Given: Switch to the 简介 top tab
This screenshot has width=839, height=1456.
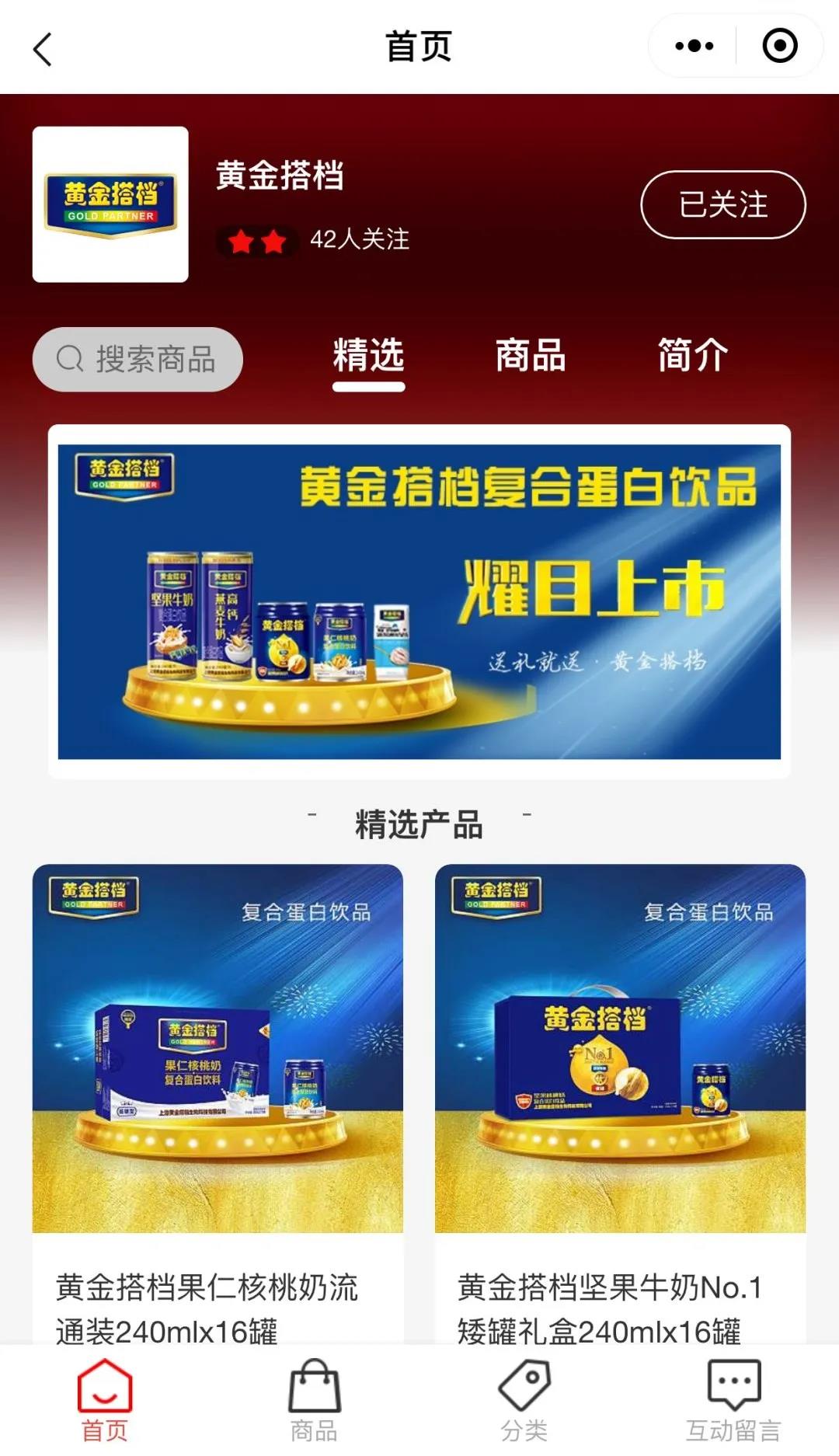Looking at the screenshot, I should [x=693, y=357].
